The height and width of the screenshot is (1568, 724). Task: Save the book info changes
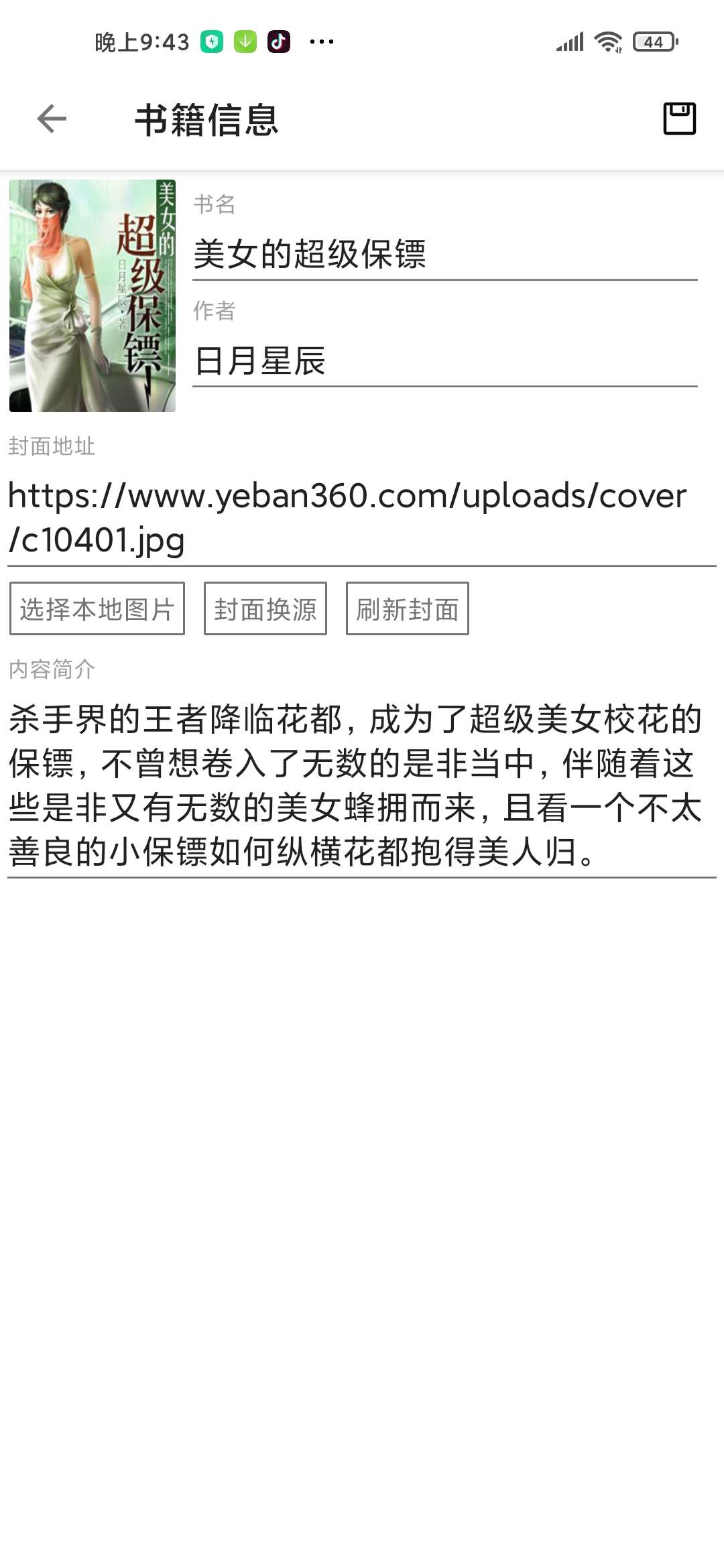point(679,119)
